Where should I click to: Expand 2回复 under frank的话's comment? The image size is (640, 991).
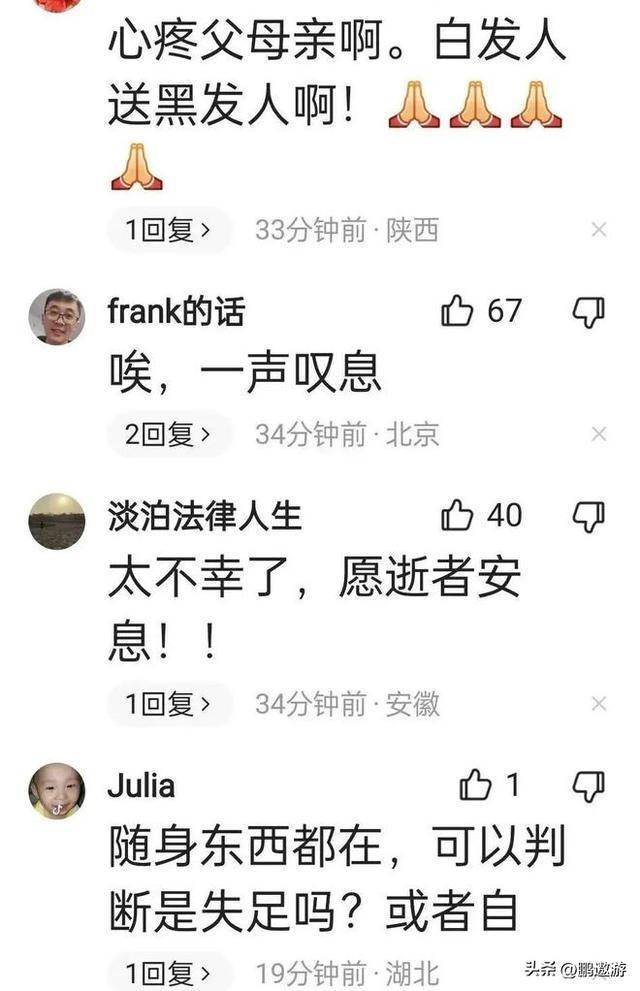[168, 435]
